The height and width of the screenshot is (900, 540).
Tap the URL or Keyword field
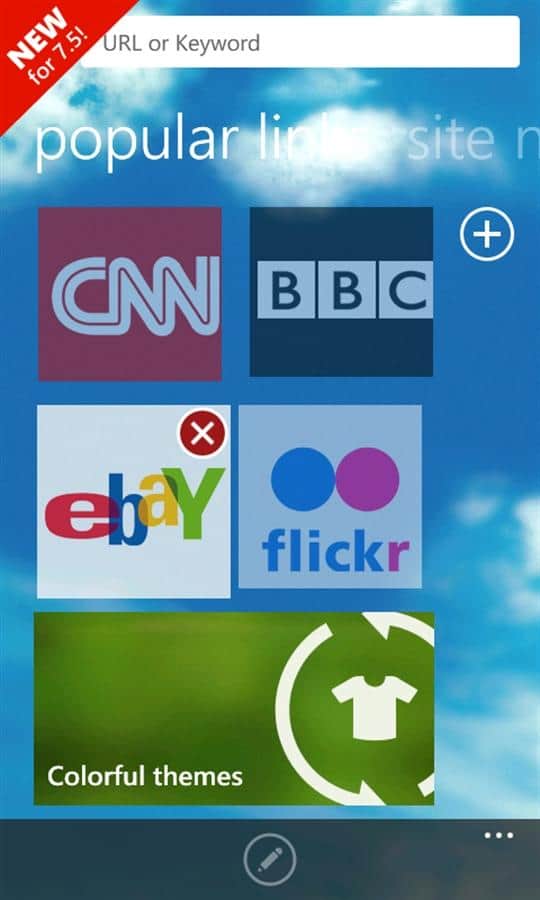pos(300,42)
